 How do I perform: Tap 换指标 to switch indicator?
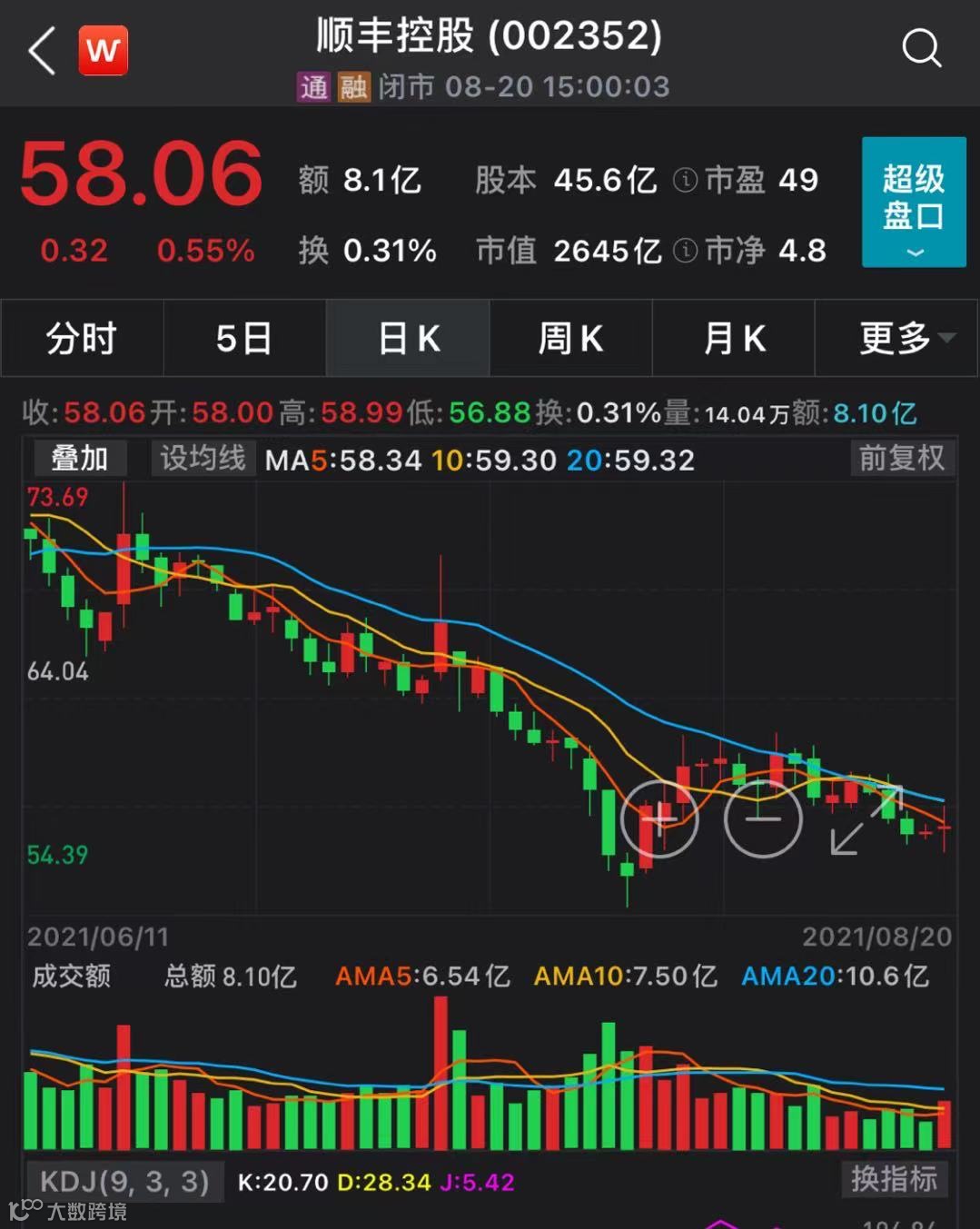click(894, 1179)
